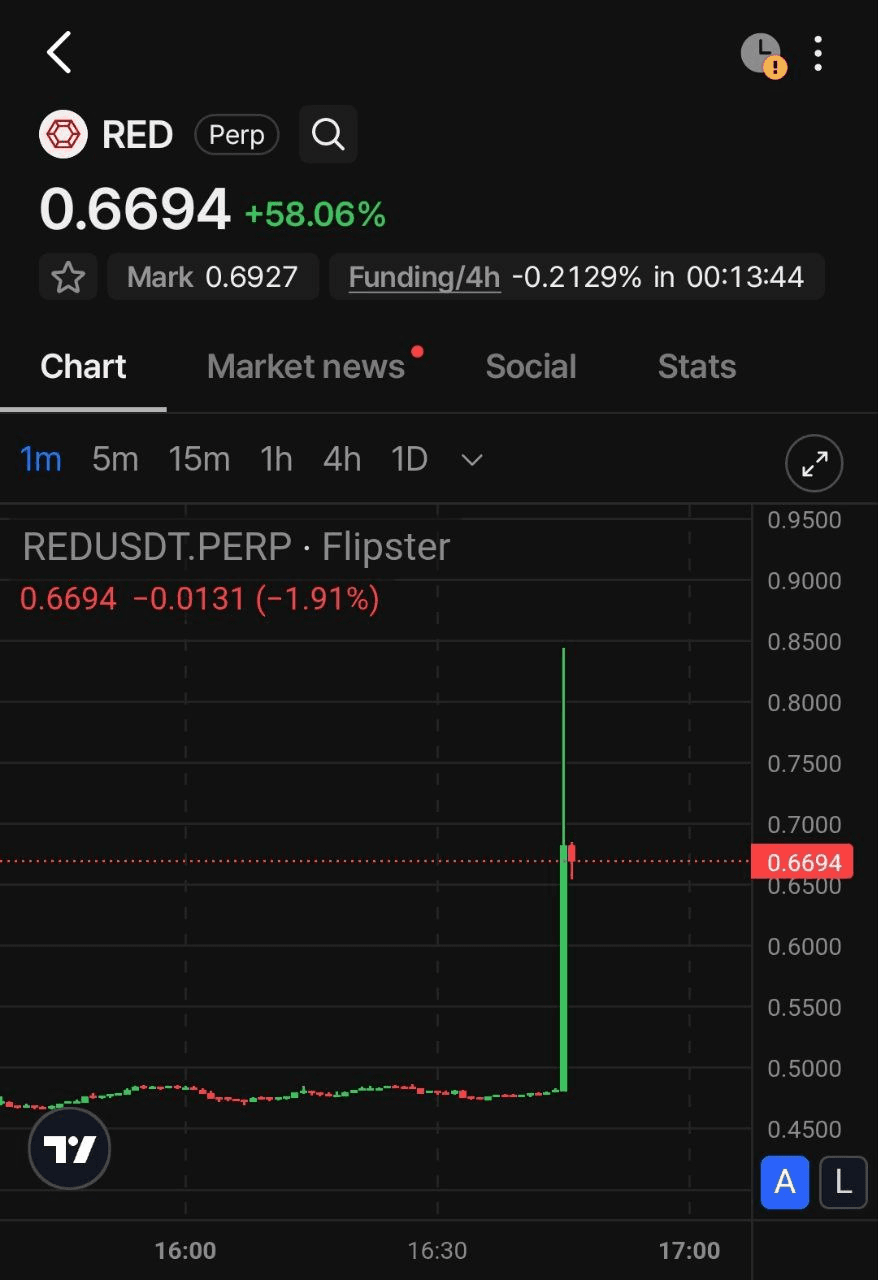
Task: Select the 15m timeframe
Action: [x=199, y=459]
